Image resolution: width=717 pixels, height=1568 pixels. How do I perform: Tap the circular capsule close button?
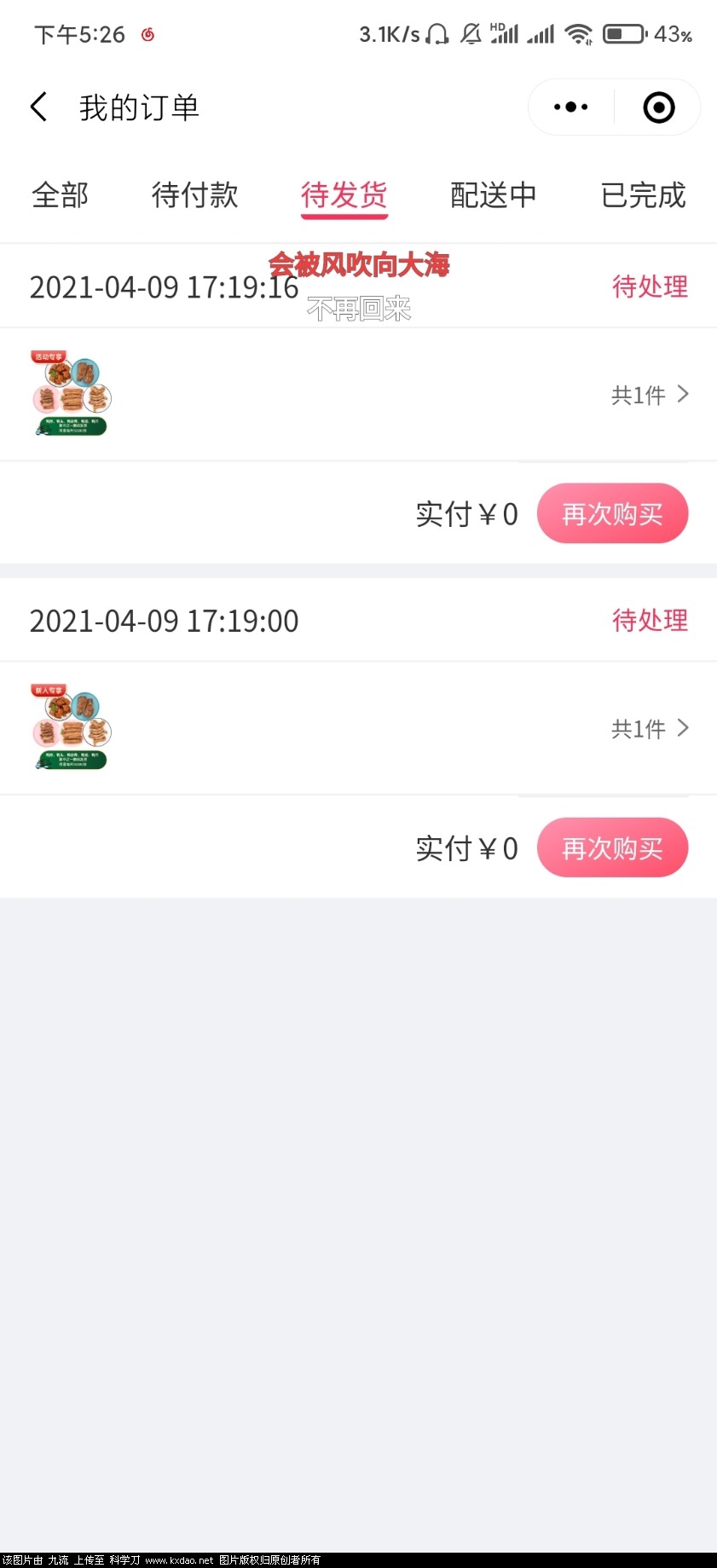658,107
